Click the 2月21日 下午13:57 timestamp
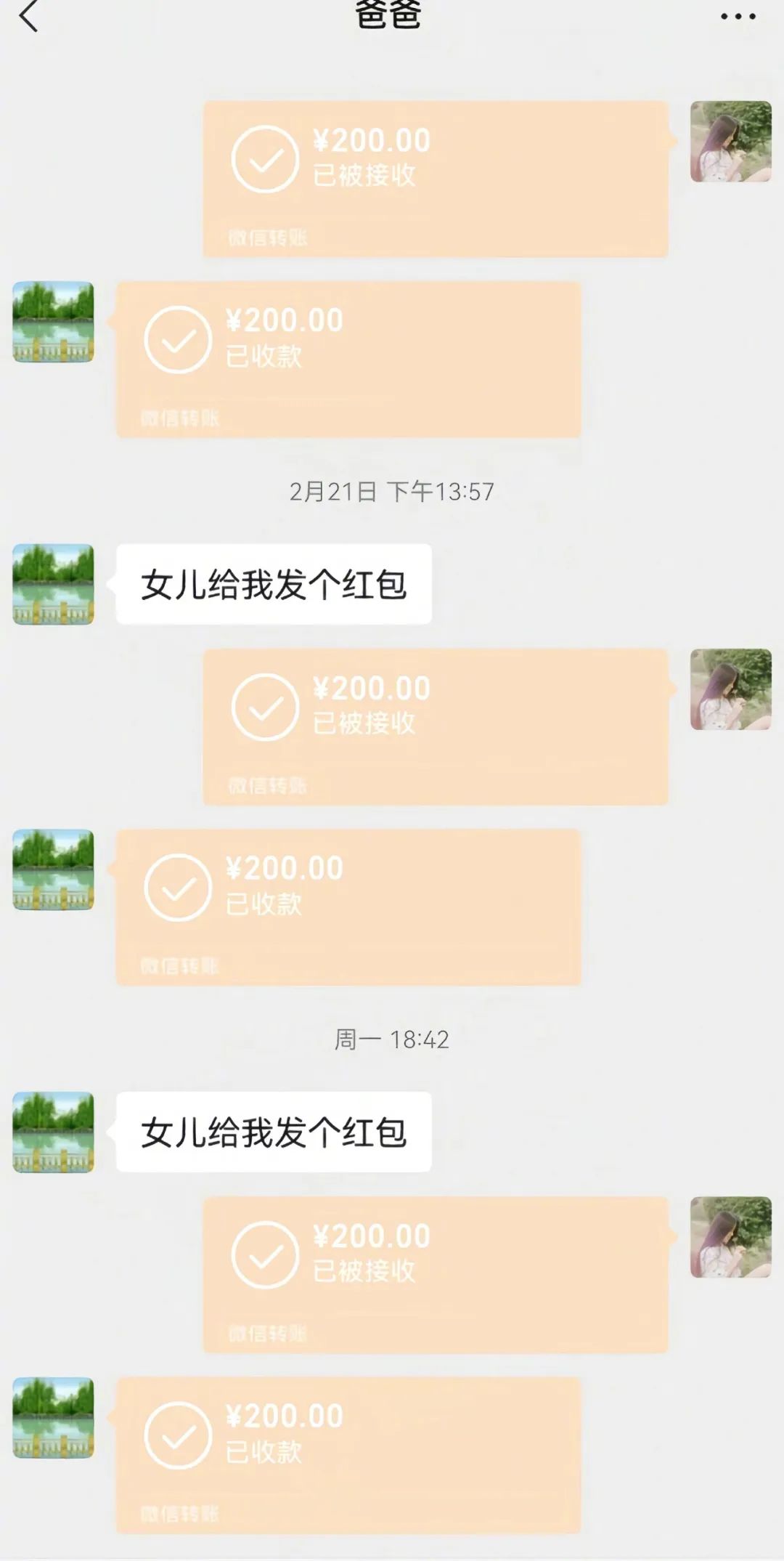Screen dimensions: 784x1561 coord(391,490)
